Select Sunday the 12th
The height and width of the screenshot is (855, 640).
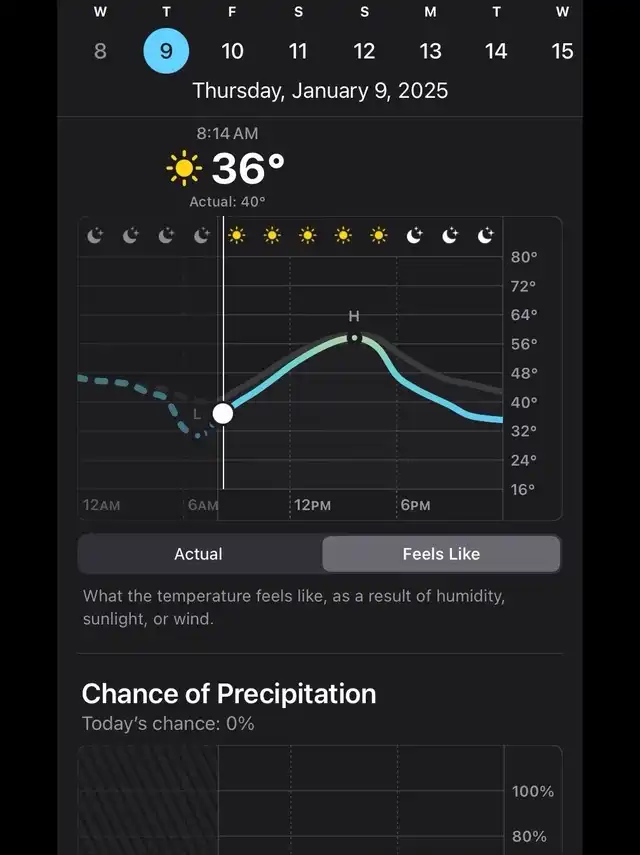(364, 50)
